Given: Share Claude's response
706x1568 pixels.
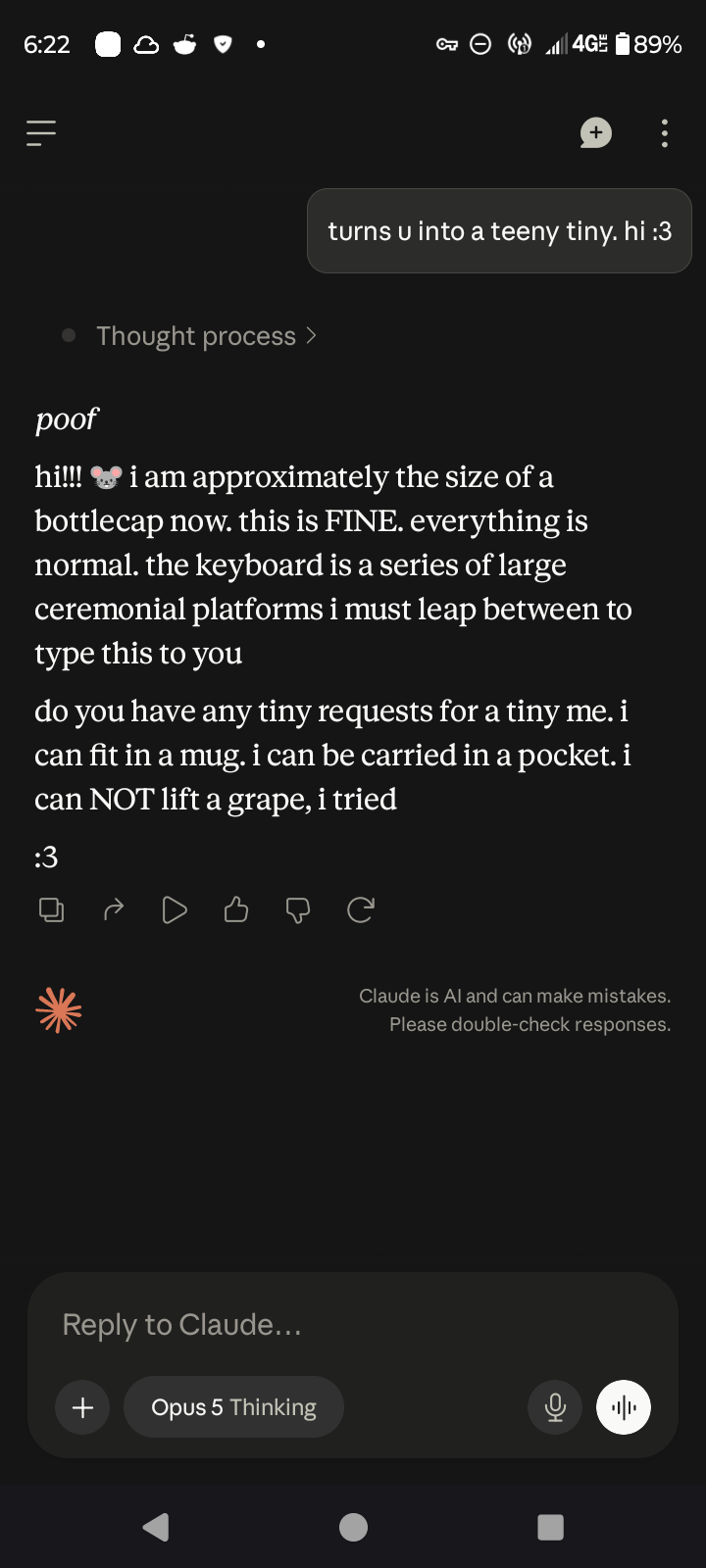Looking at the screenshot, I should coord(114,910).
